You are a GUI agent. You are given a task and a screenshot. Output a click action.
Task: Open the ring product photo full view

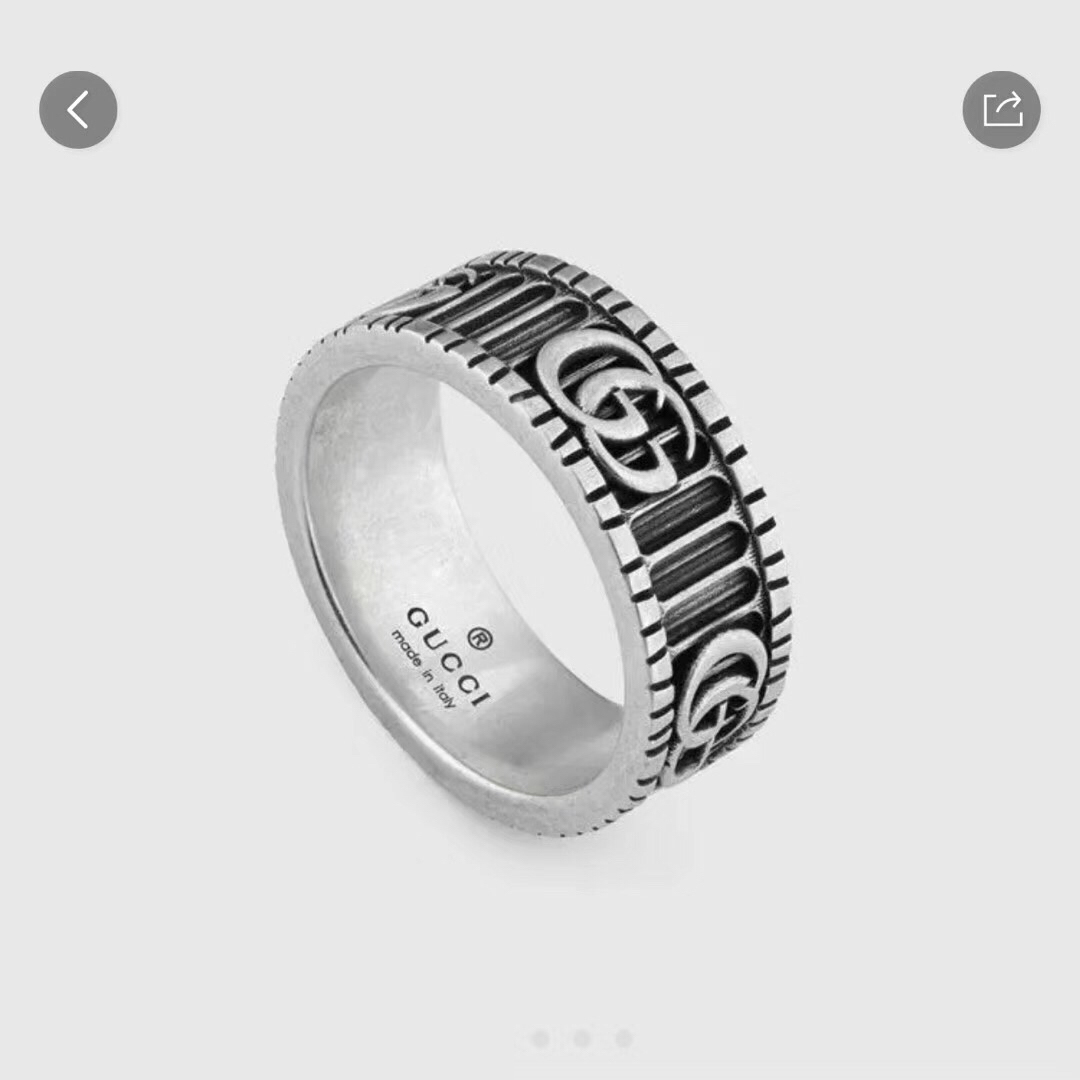pos(540,540)
